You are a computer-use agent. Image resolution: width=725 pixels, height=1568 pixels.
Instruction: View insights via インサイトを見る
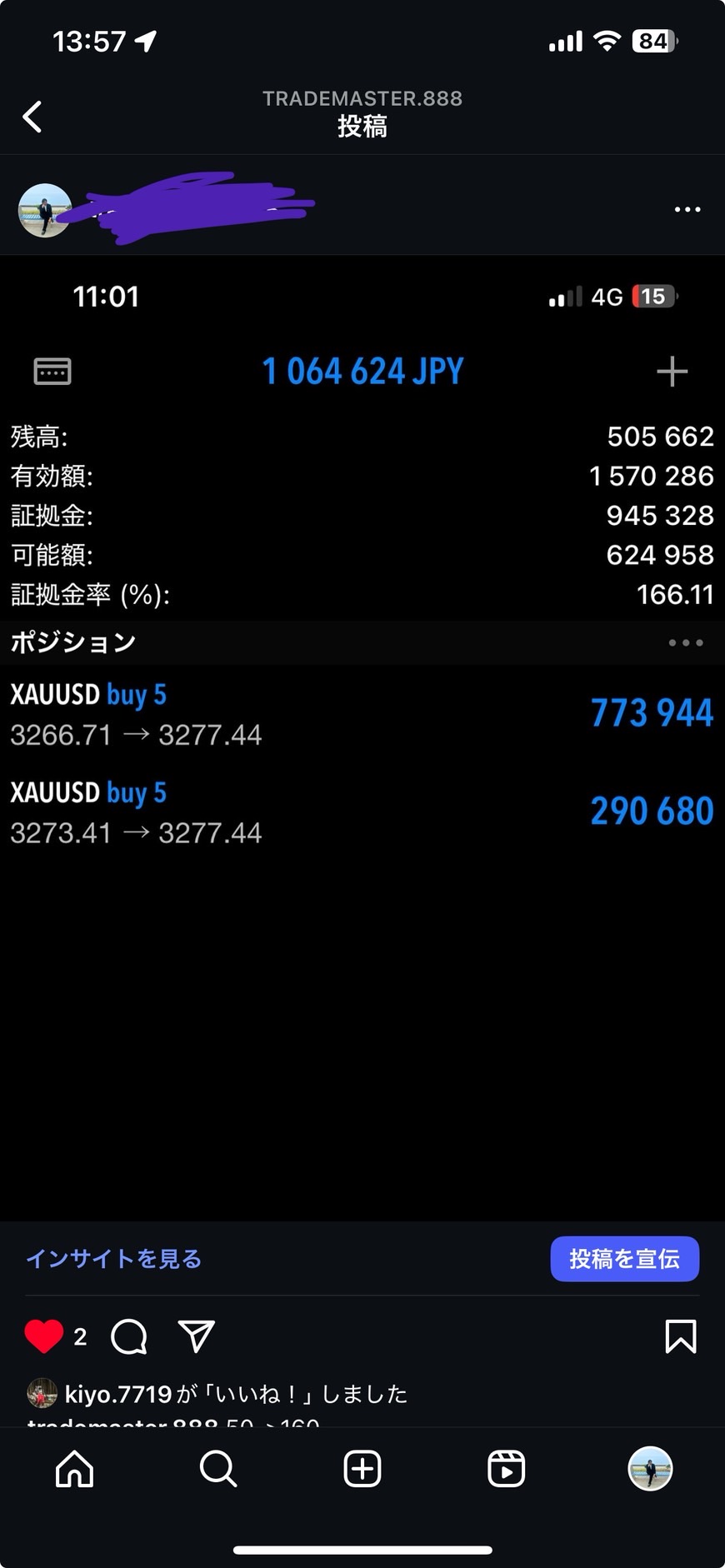point(114,1258)
